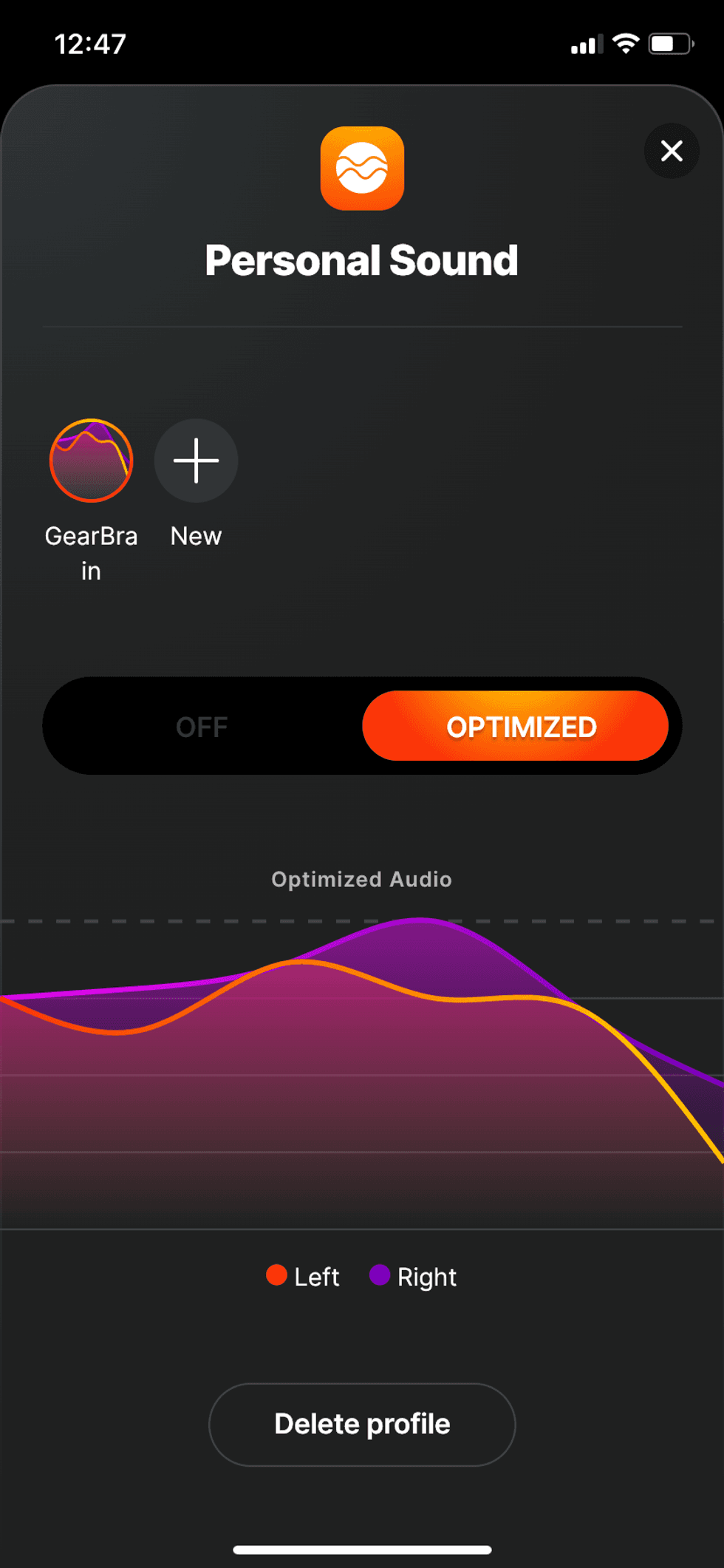Tap the New profile plus icon
Viewport: 724px width, 1568px height.
point(195,460)
